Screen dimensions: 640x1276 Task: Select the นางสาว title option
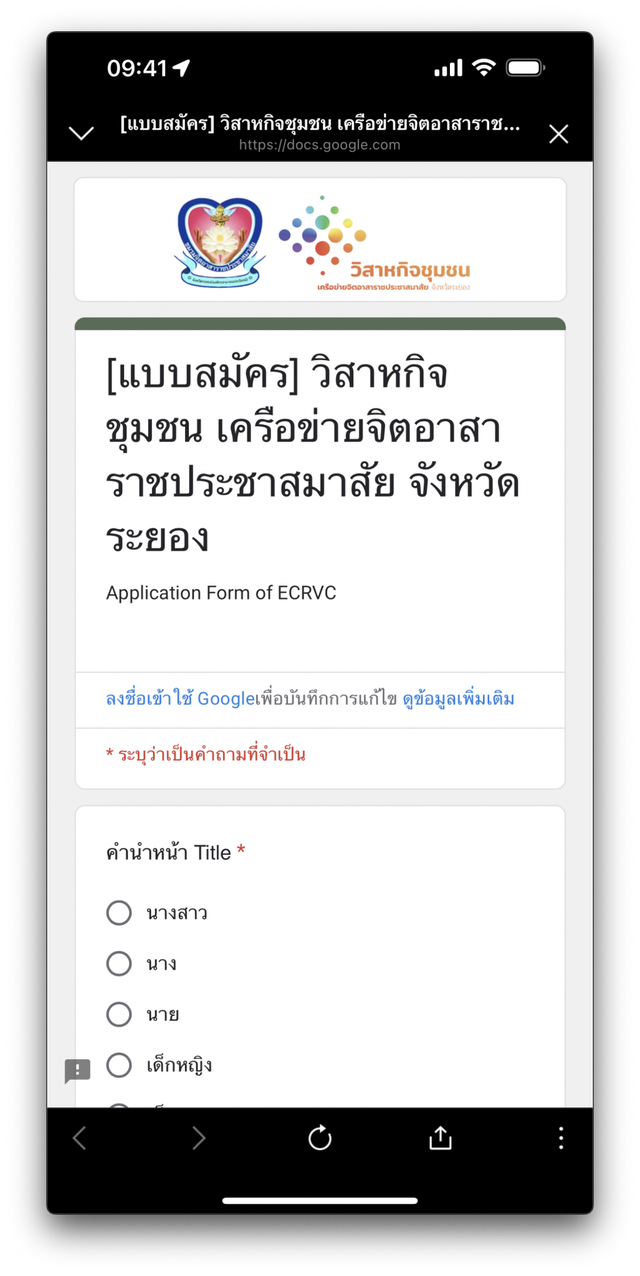tap(119, 913)
